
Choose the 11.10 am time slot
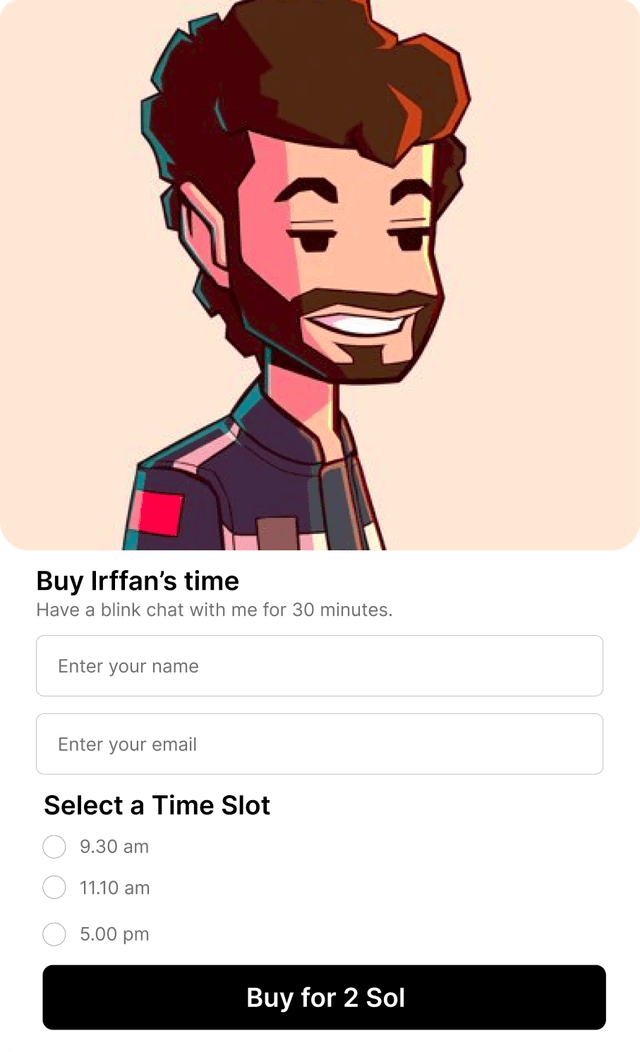click(x=54, y=888)
